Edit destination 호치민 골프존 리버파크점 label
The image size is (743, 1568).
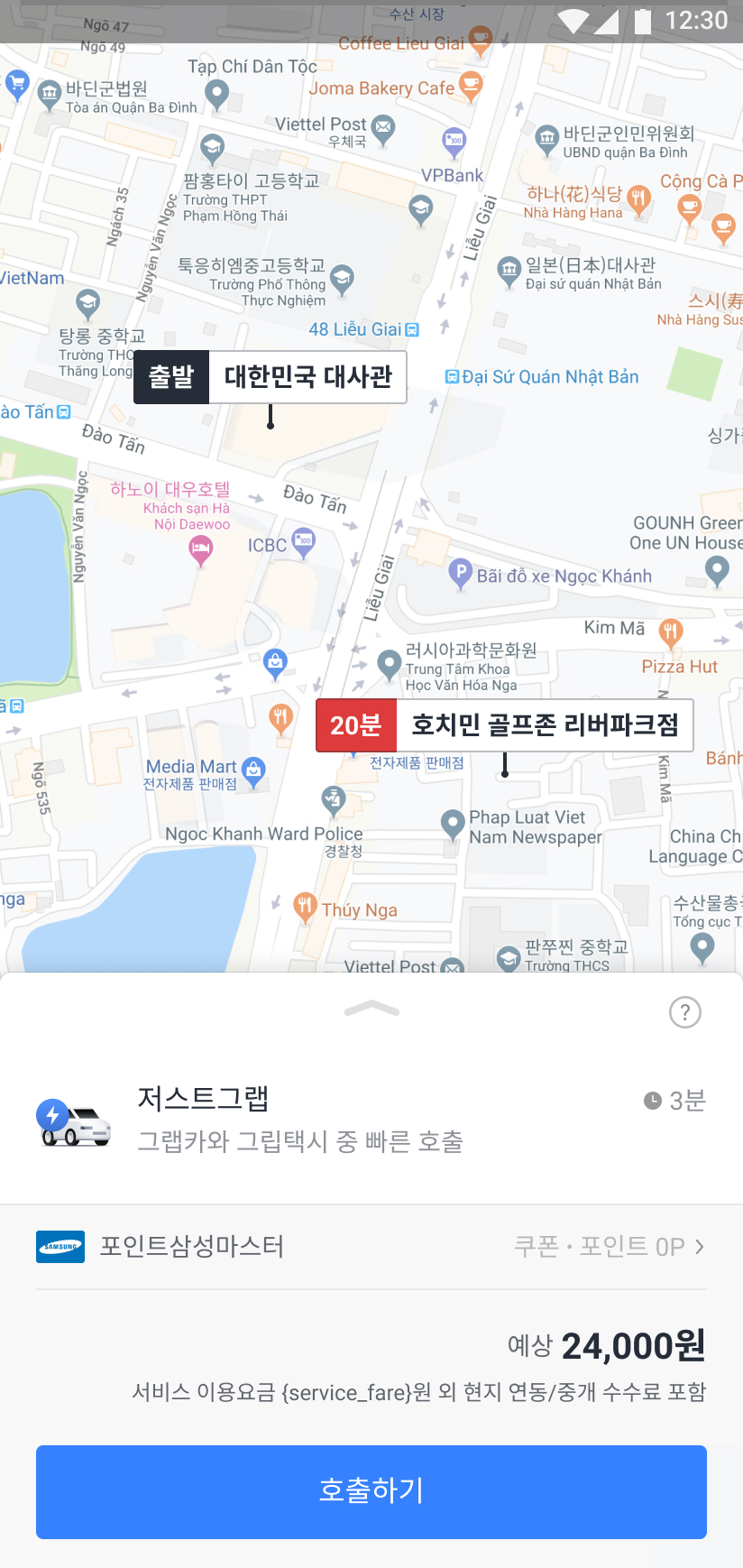(544, 724)
